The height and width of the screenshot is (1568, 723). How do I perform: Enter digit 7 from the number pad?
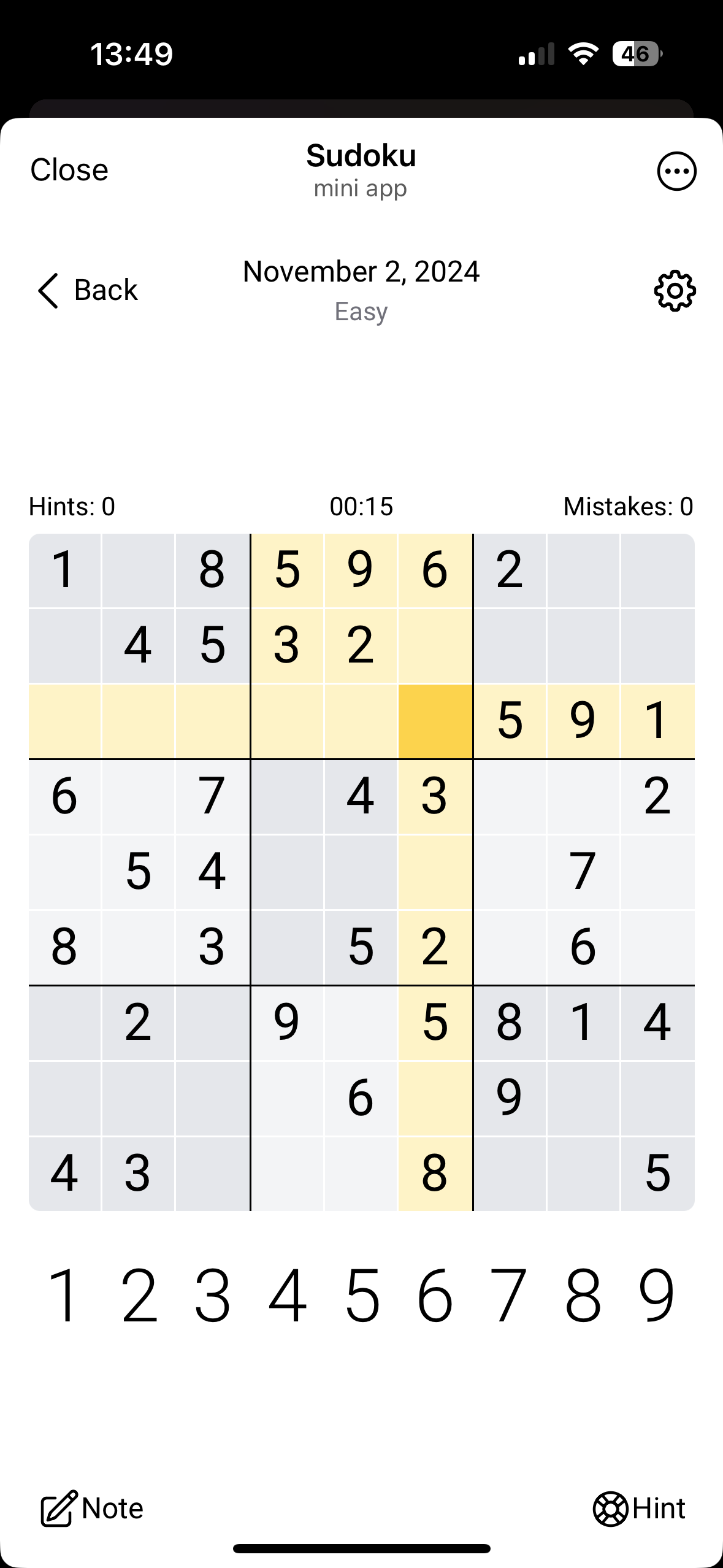coord(508,1295)
